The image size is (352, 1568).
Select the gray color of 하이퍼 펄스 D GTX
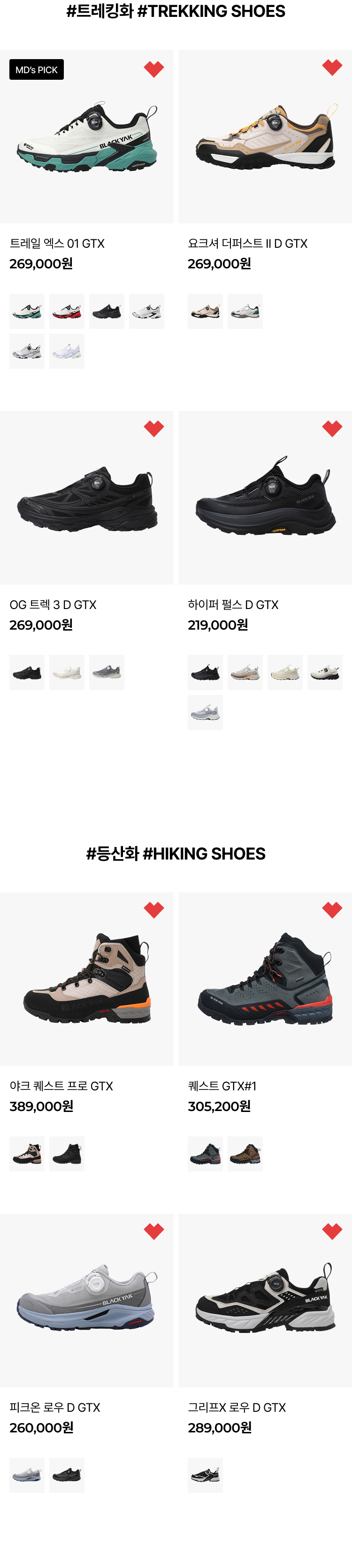pyautogui.click(x=205, y=712)
